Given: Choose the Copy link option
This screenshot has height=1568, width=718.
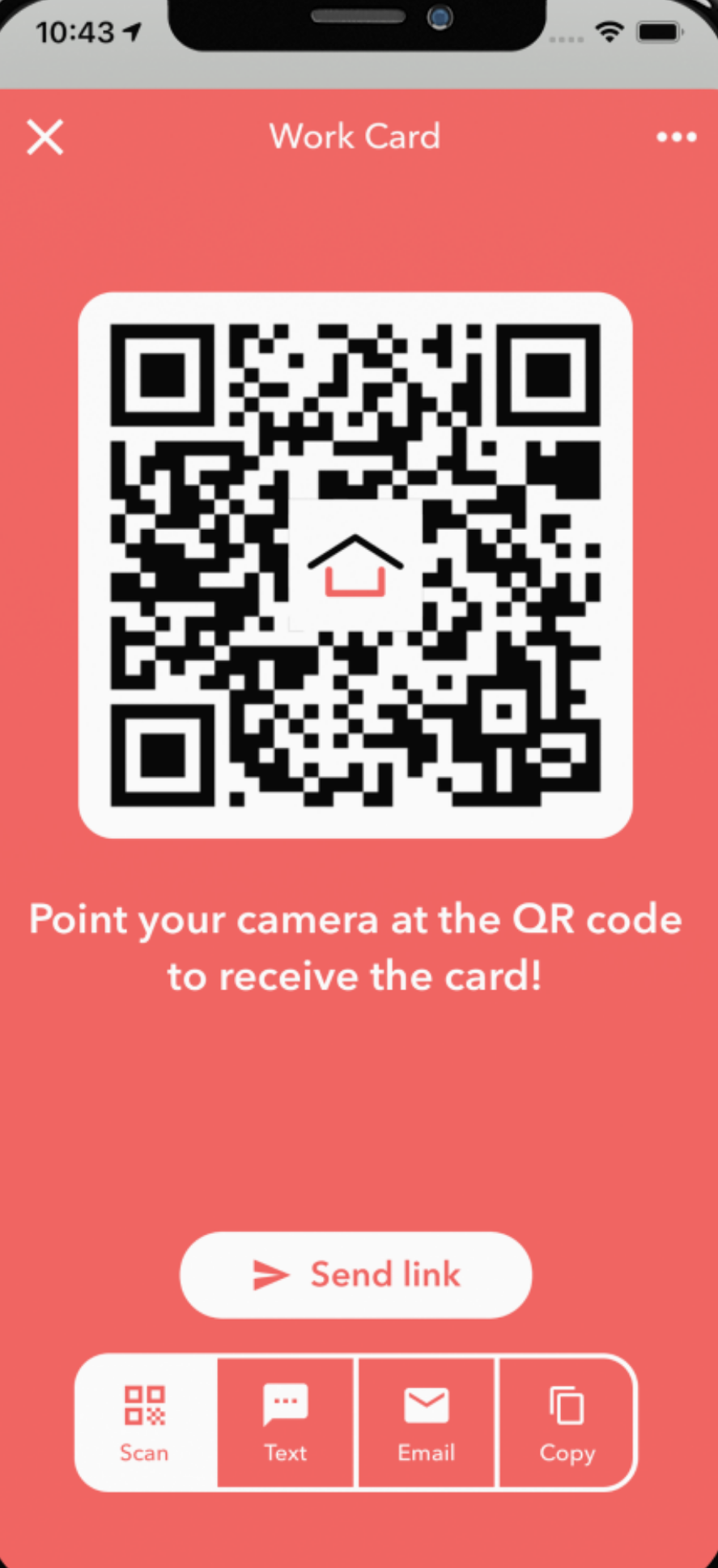Looking at the screenshot, I should [x=567, y=1423].
